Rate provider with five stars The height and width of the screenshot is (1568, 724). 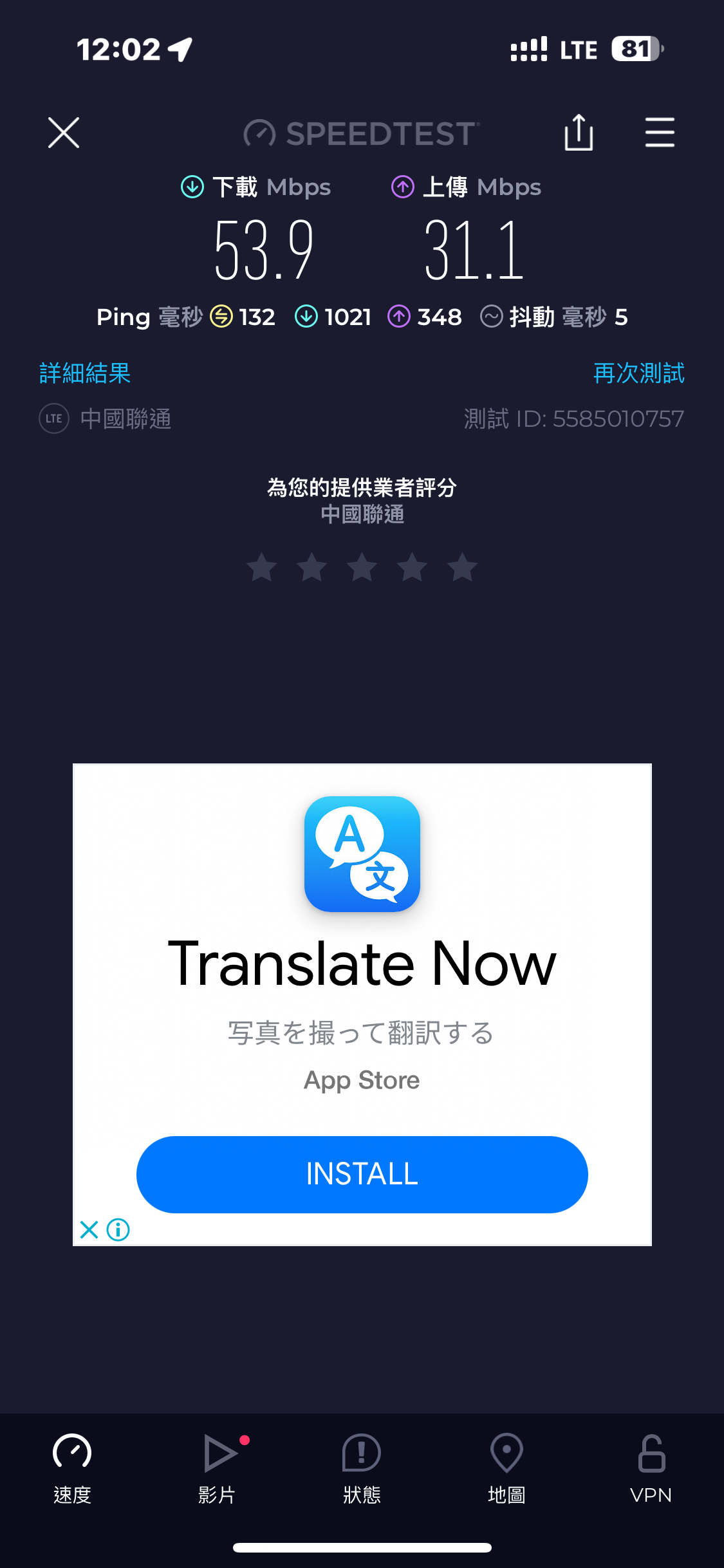[462, 567]
